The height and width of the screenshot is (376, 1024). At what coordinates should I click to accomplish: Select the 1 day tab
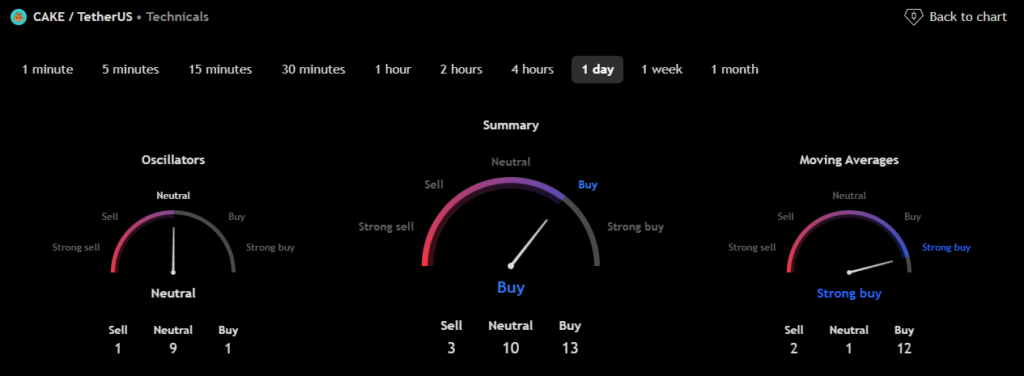pyautogui.click(x=598, y=69)
